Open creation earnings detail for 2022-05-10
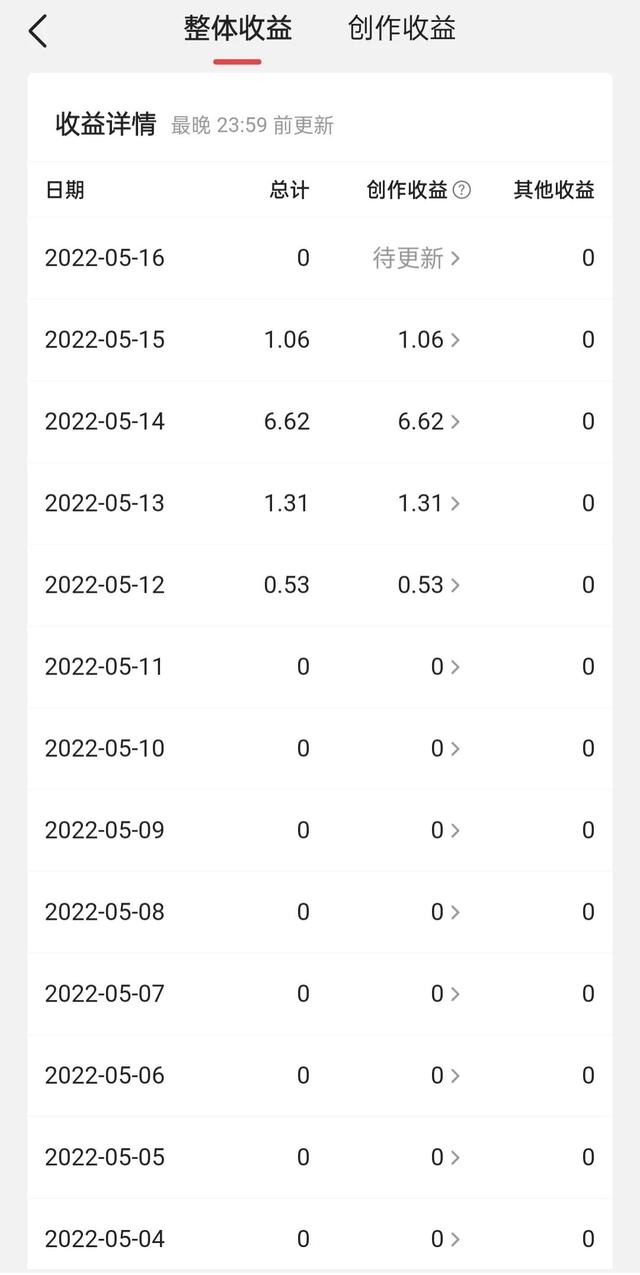 (x=445, y=749)
